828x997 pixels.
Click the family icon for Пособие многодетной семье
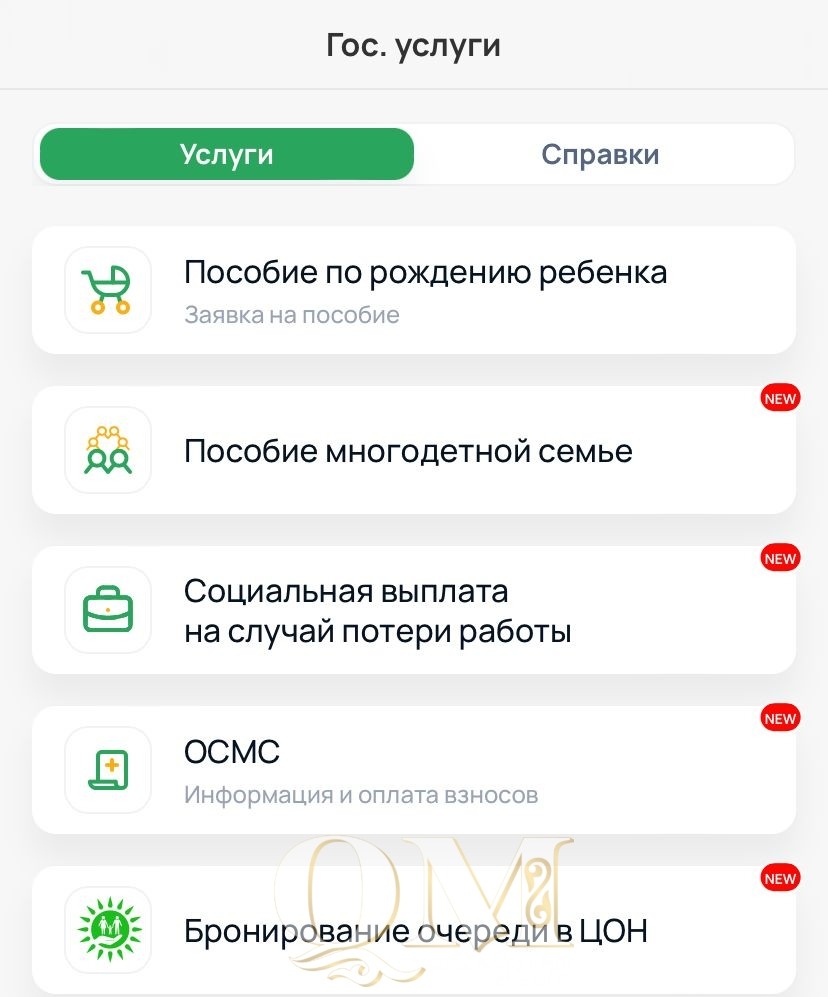click(107, 450)
